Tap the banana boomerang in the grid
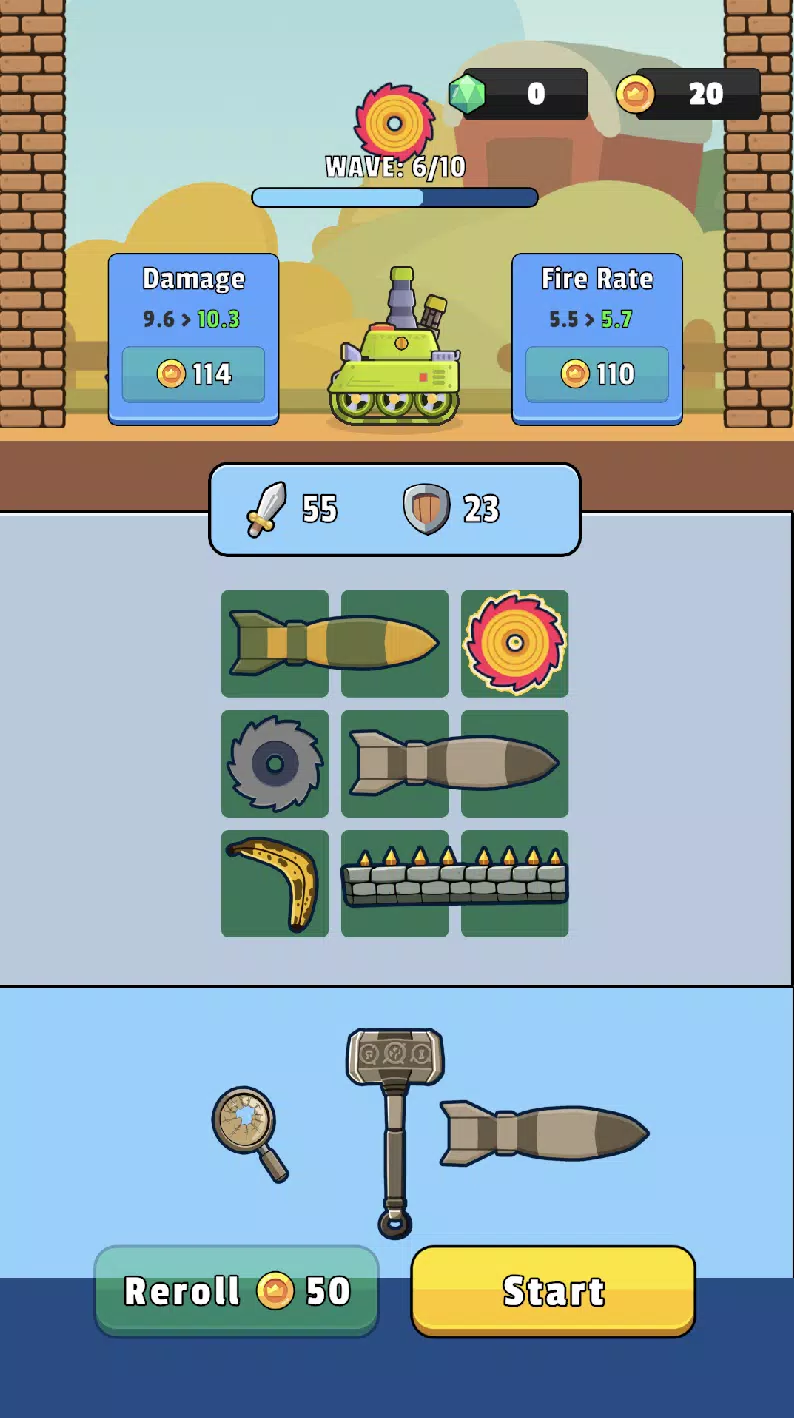The width and height of the screenshot is (794, 1418). (275, 883)
